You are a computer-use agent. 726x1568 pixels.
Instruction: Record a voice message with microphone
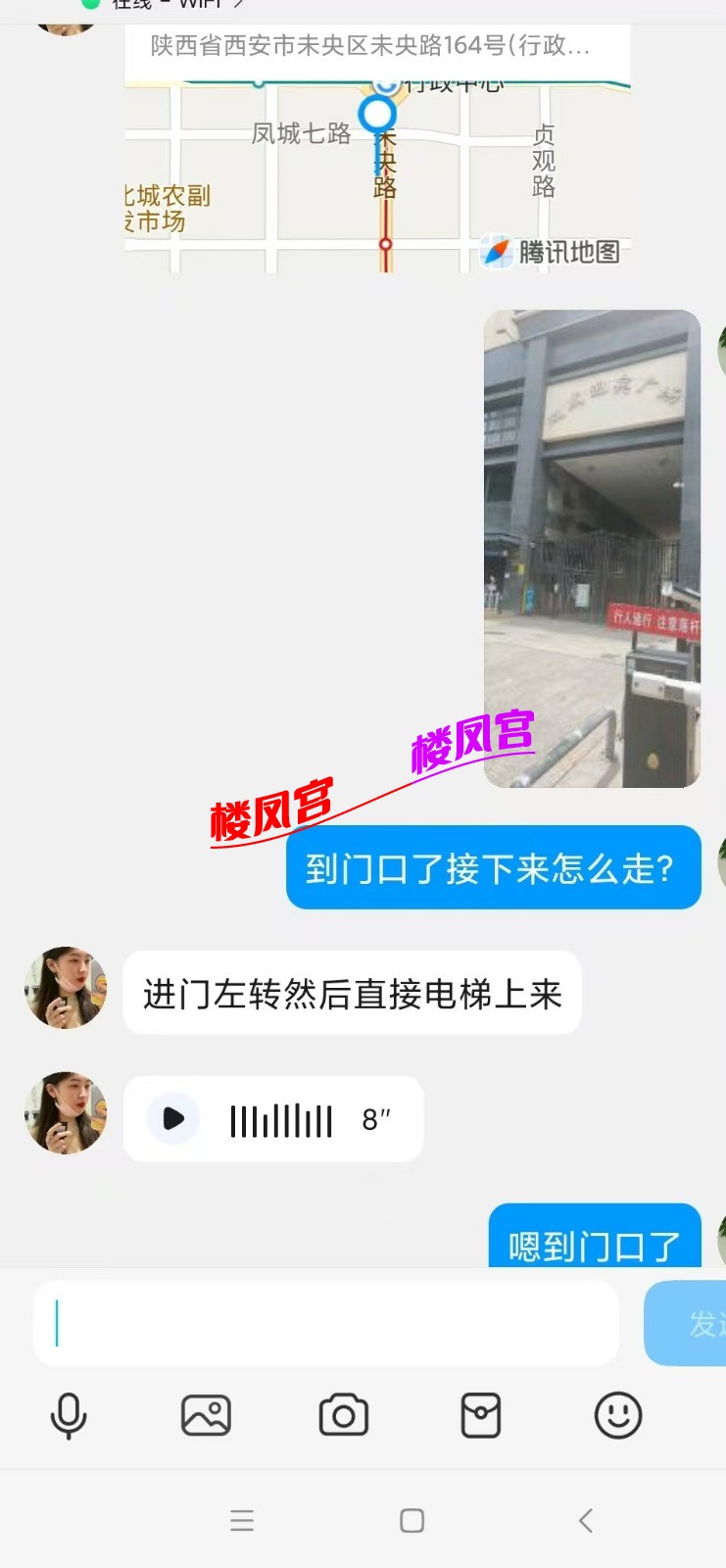pyautogui.click(x=69, y=1415)
